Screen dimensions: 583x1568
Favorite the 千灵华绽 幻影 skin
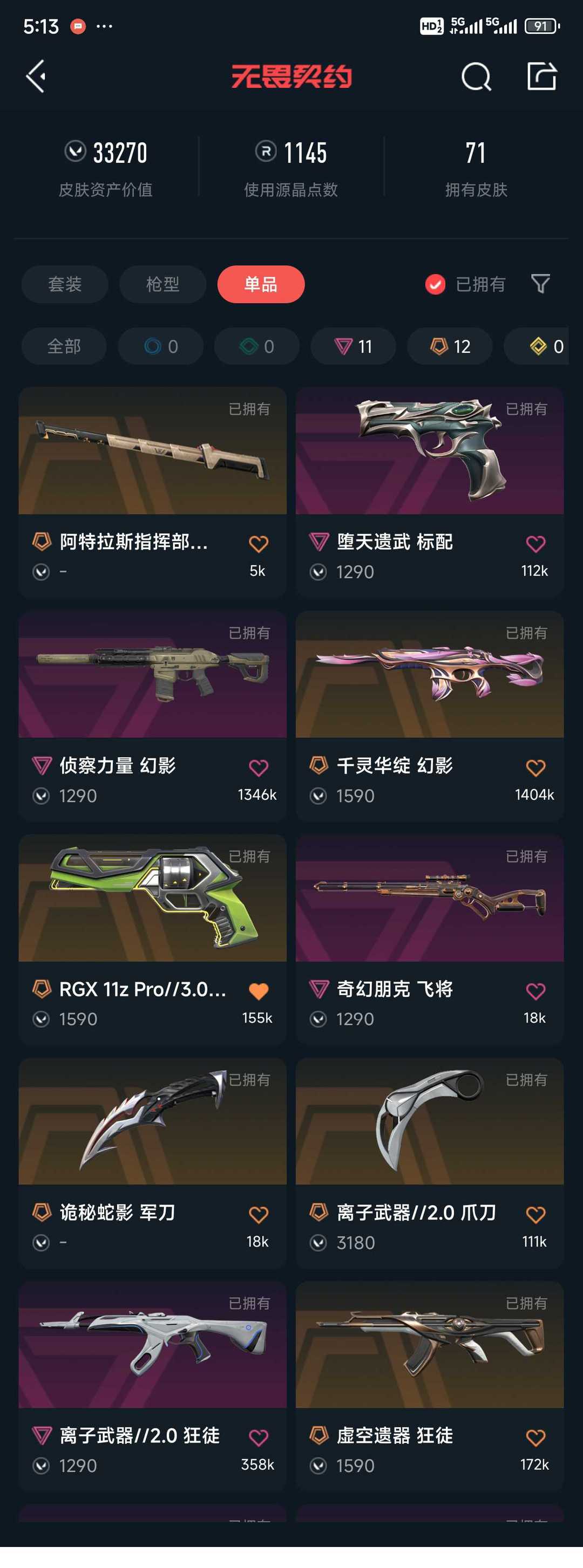click(535, 768)
